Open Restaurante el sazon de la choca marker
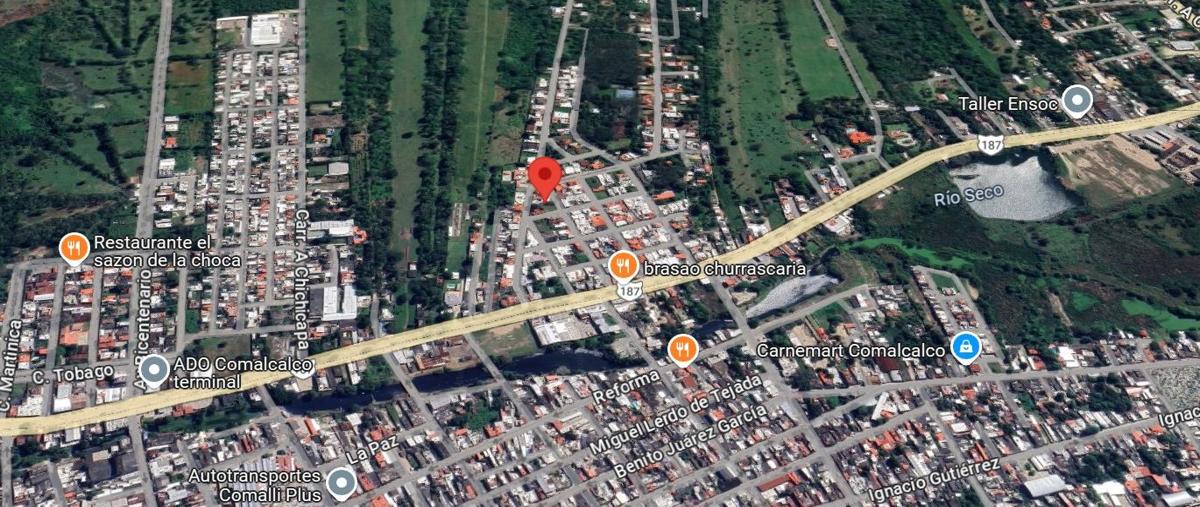 (x=74, y=247)
